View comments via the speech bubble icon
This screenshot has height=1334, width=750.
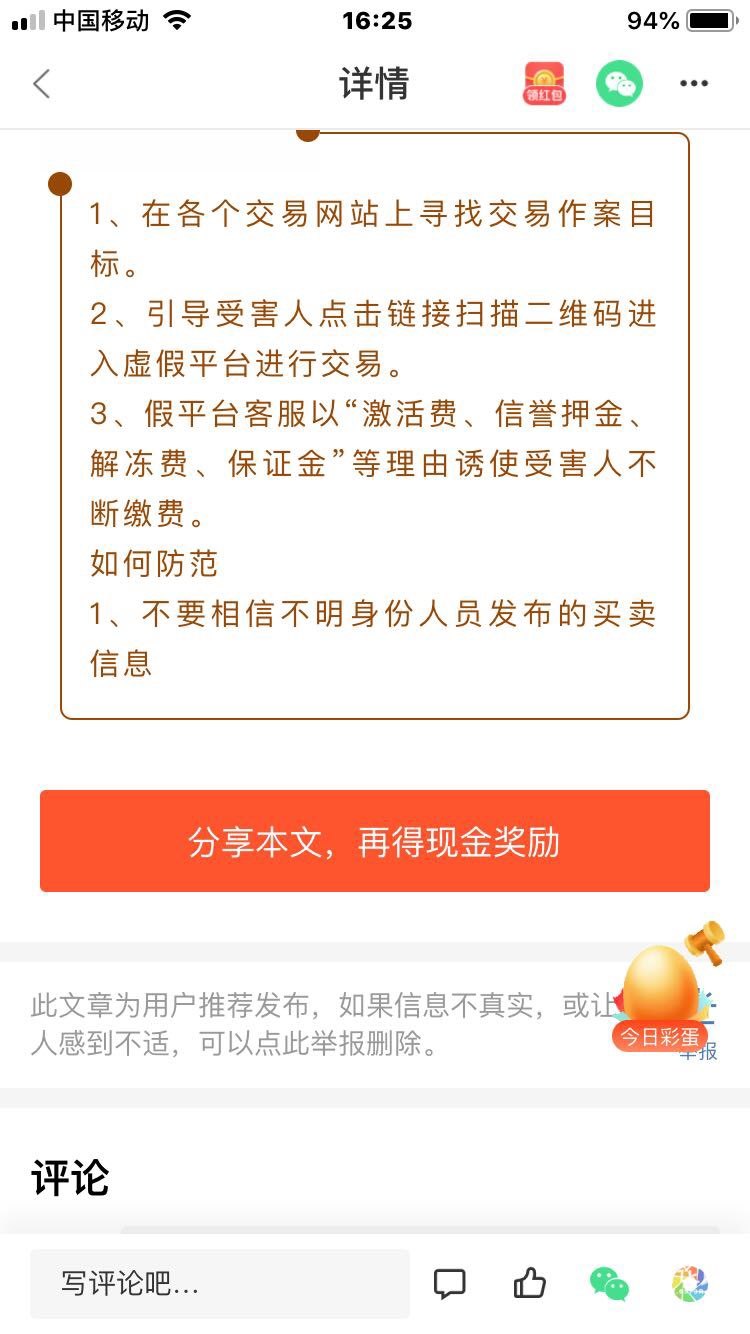(x=450, y=1284)
